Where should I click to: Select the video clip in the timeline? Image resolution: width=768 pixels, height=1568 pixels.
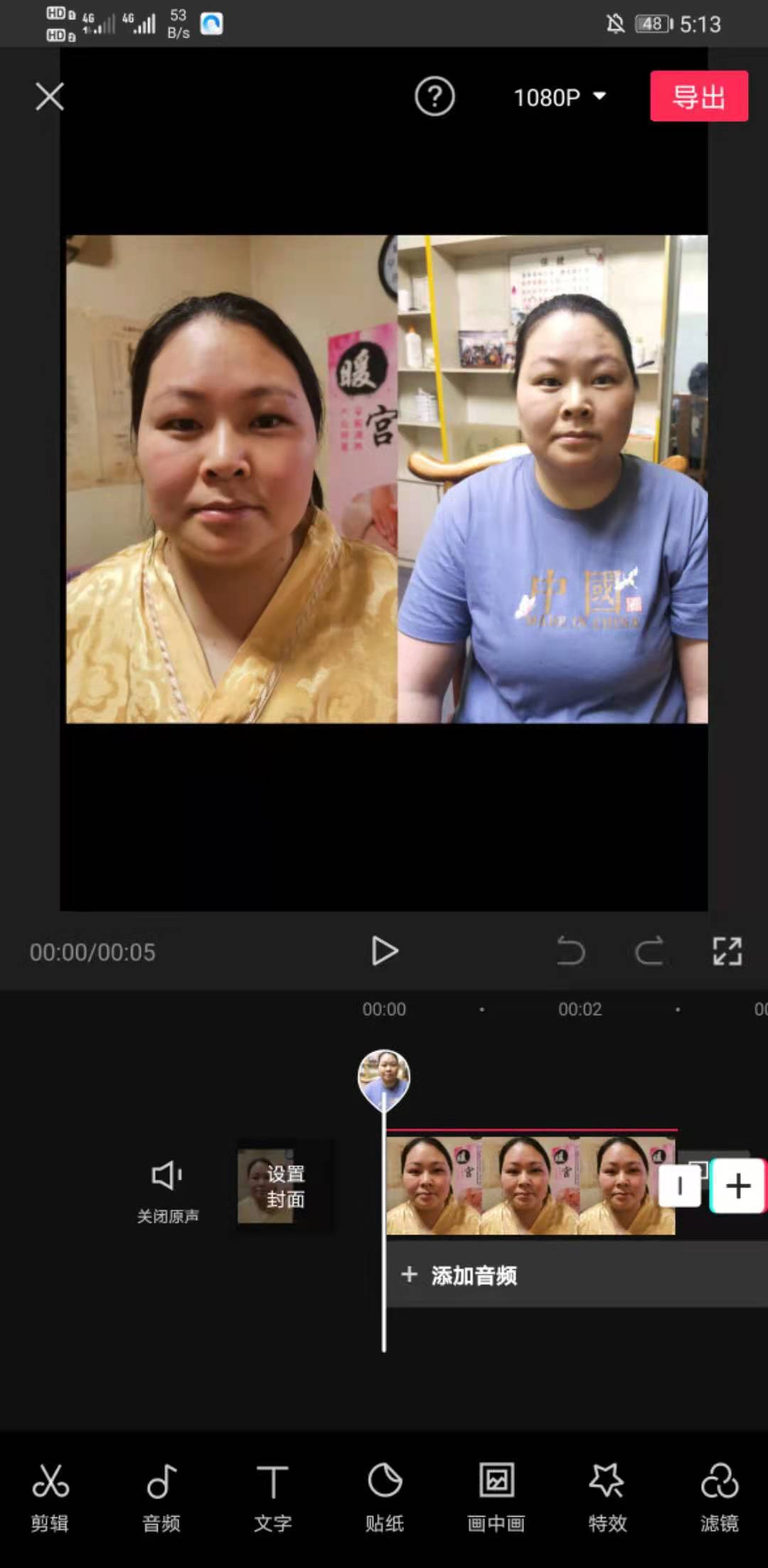[530, 1185]
